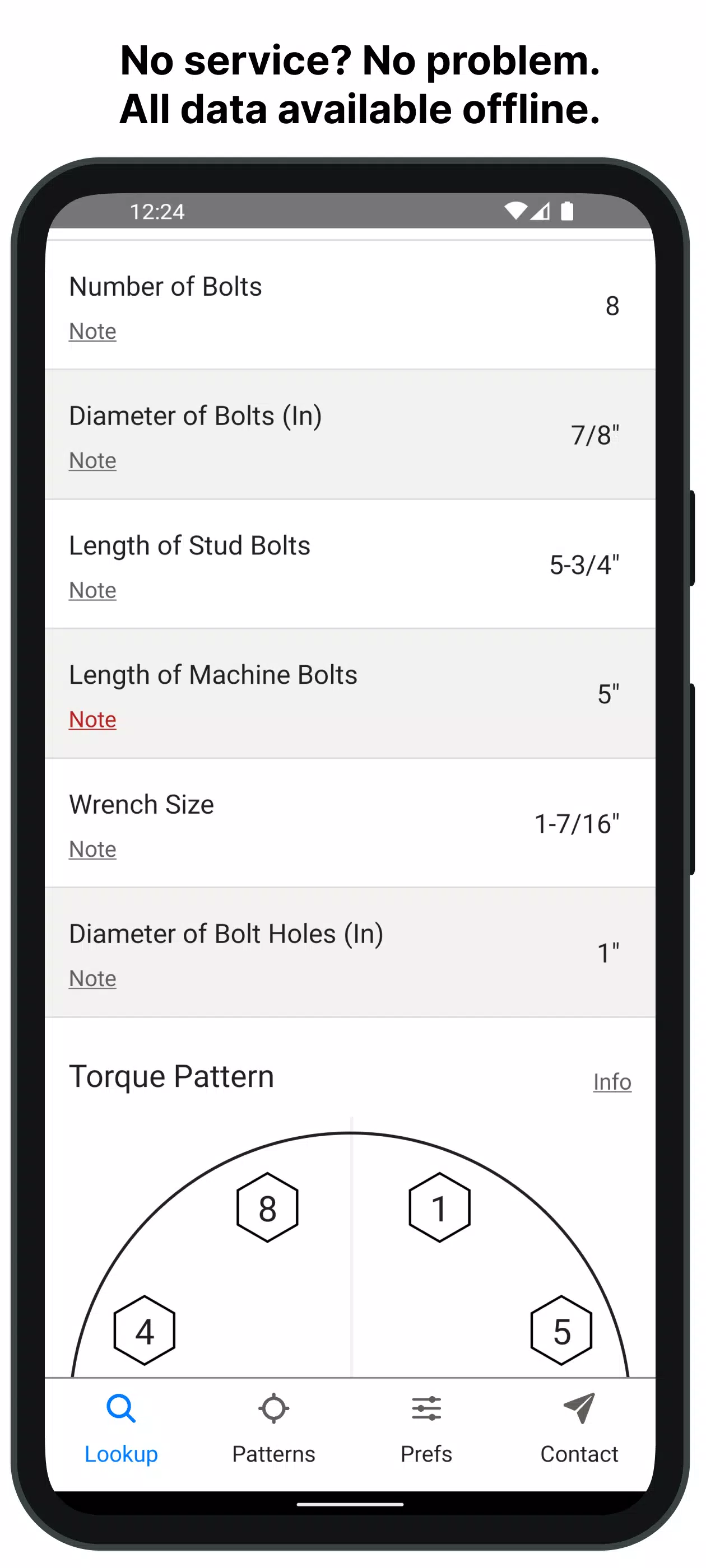Open Note under Length of Stud Bolts

pos(92,590)
